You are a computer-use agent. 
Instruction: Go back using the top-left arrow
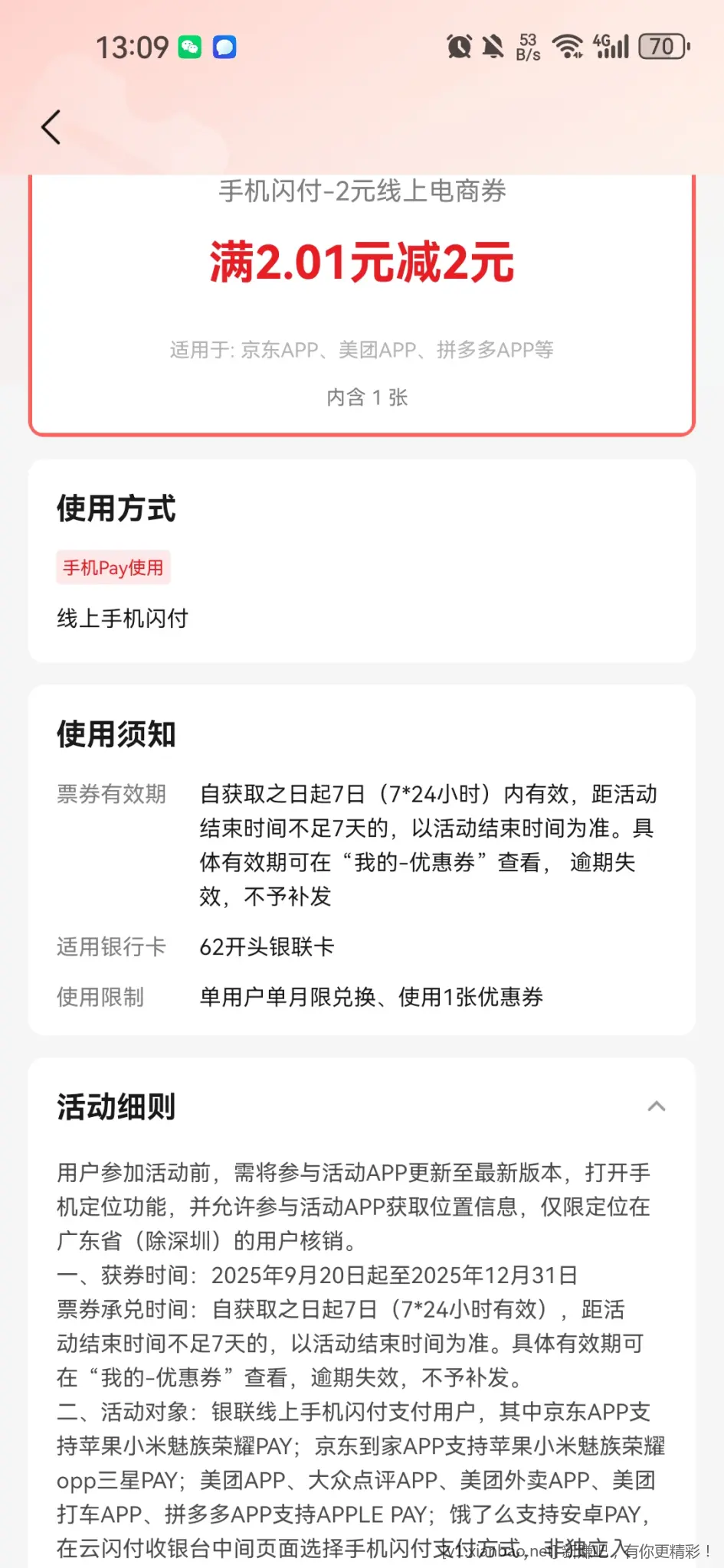51,127
